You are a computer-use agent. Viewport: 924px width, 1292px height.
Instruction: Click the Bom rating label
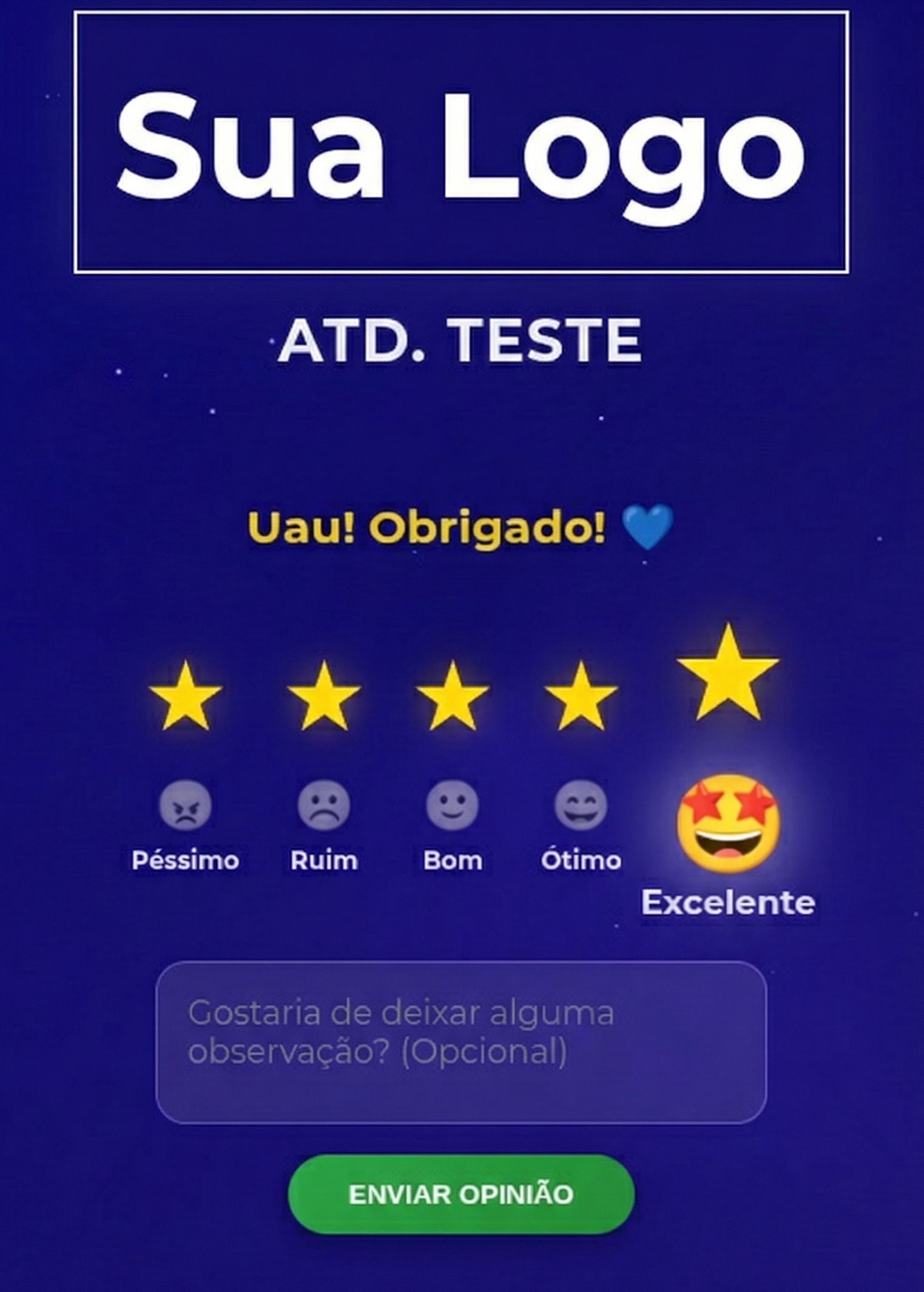[454, 860]
